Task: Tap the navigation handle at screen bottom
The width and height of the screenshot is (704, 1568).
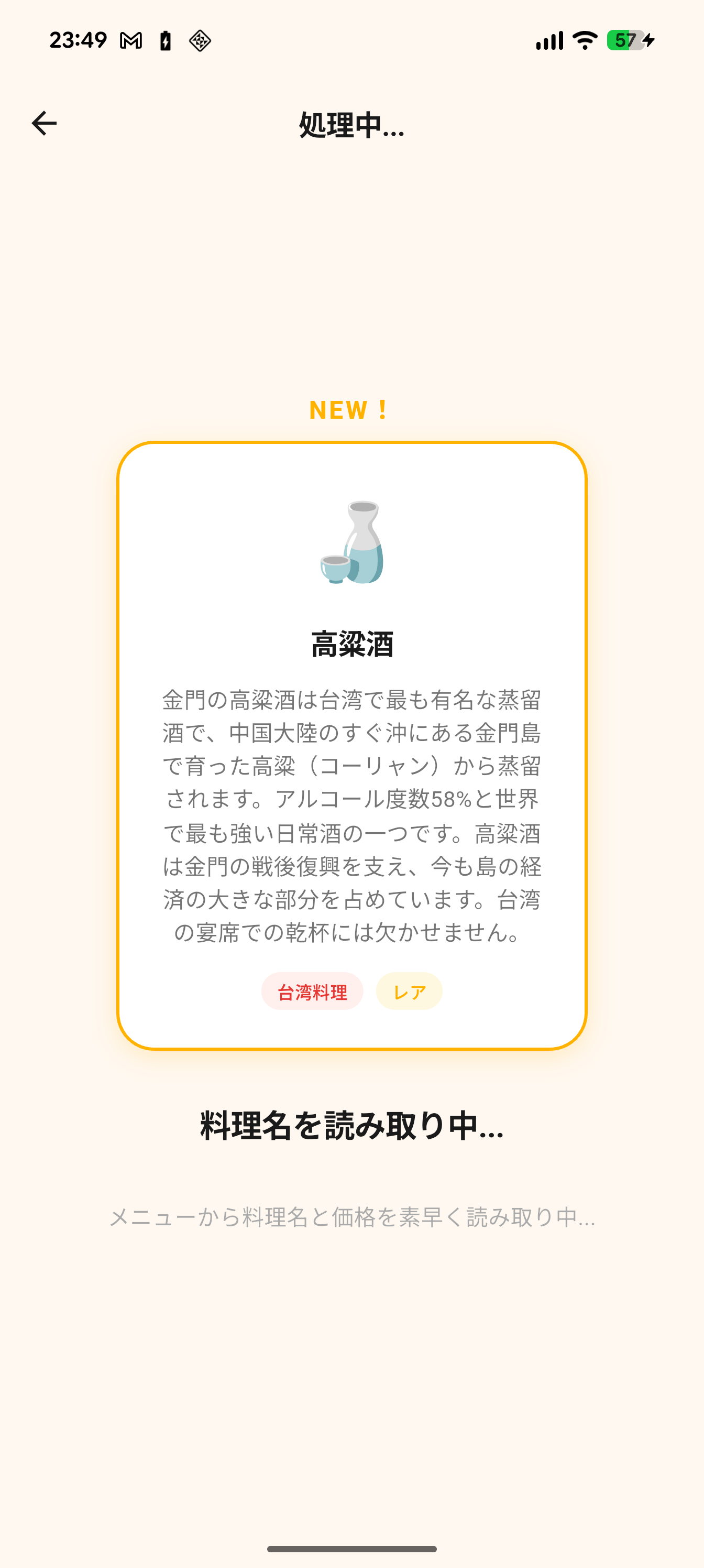Action: coord(351,1550)
